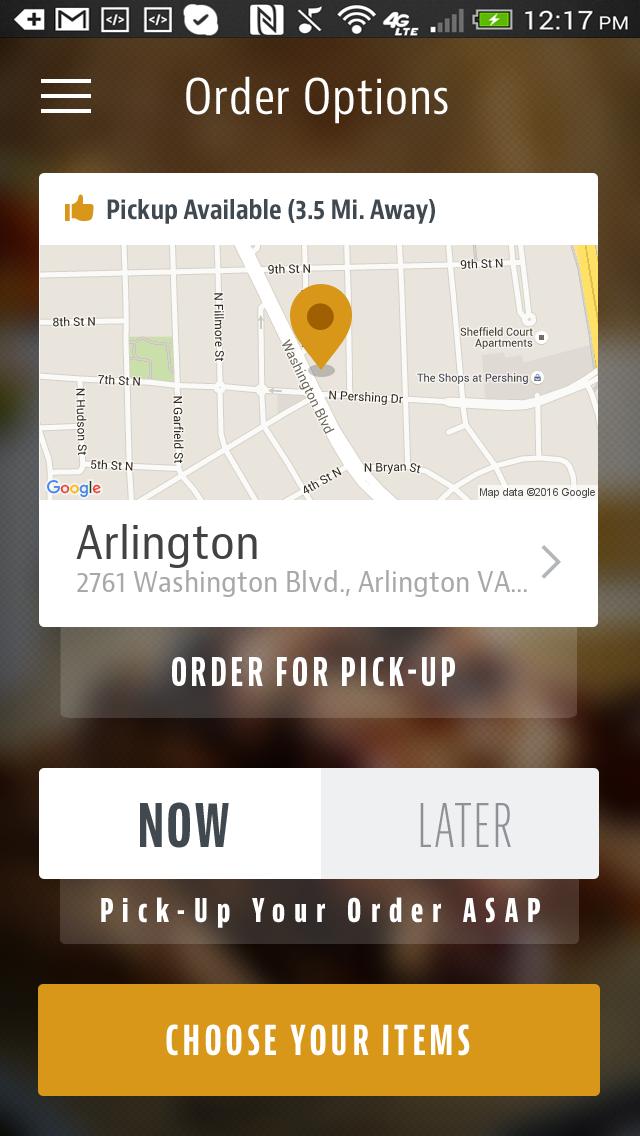Open the hamburger navigation menu
This screenshot has width=640, height=1136.
(x=66, y=96)
